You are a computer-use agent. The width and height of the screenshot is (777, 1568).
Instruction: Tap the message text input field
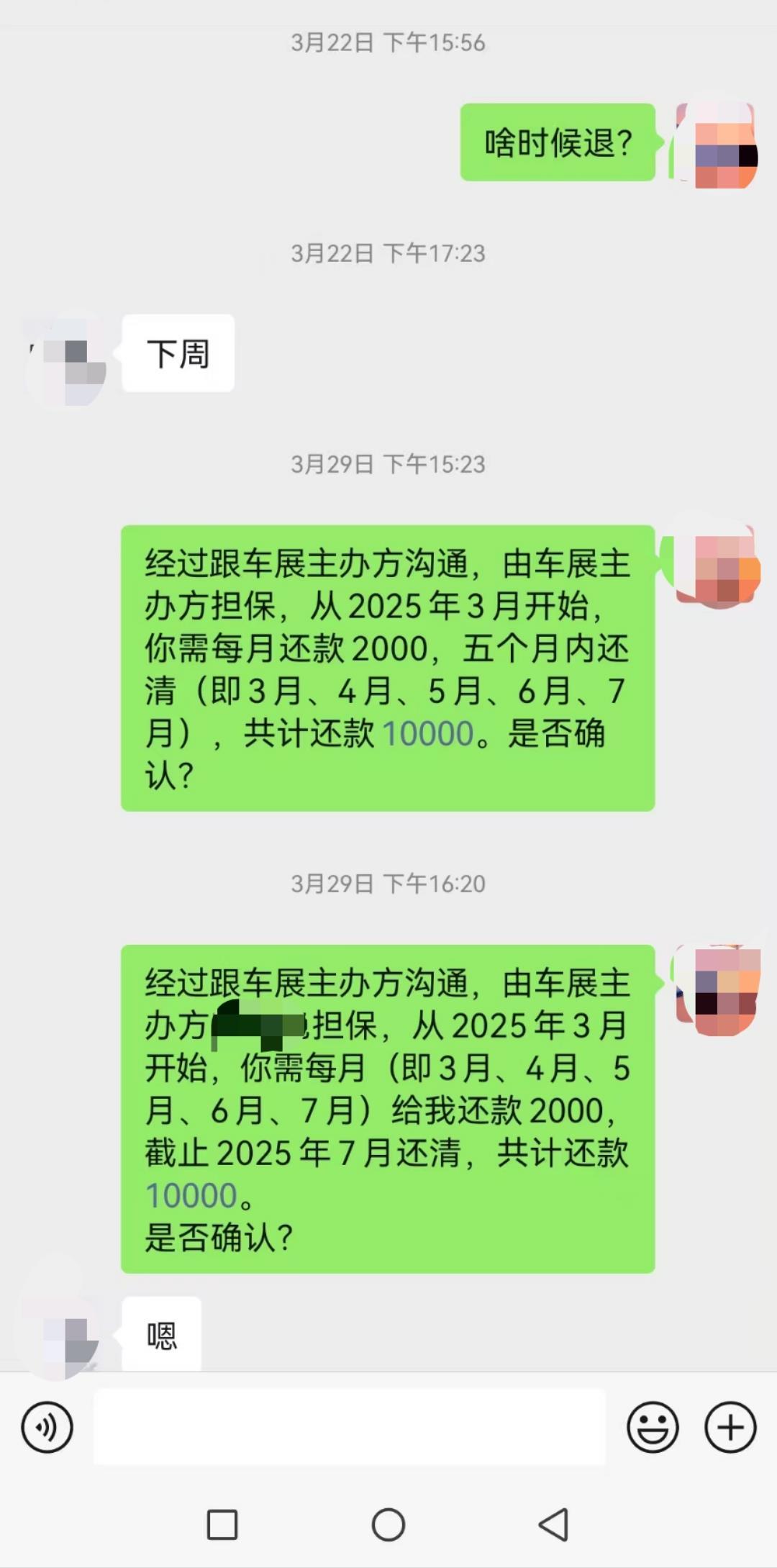point(350,1427)
